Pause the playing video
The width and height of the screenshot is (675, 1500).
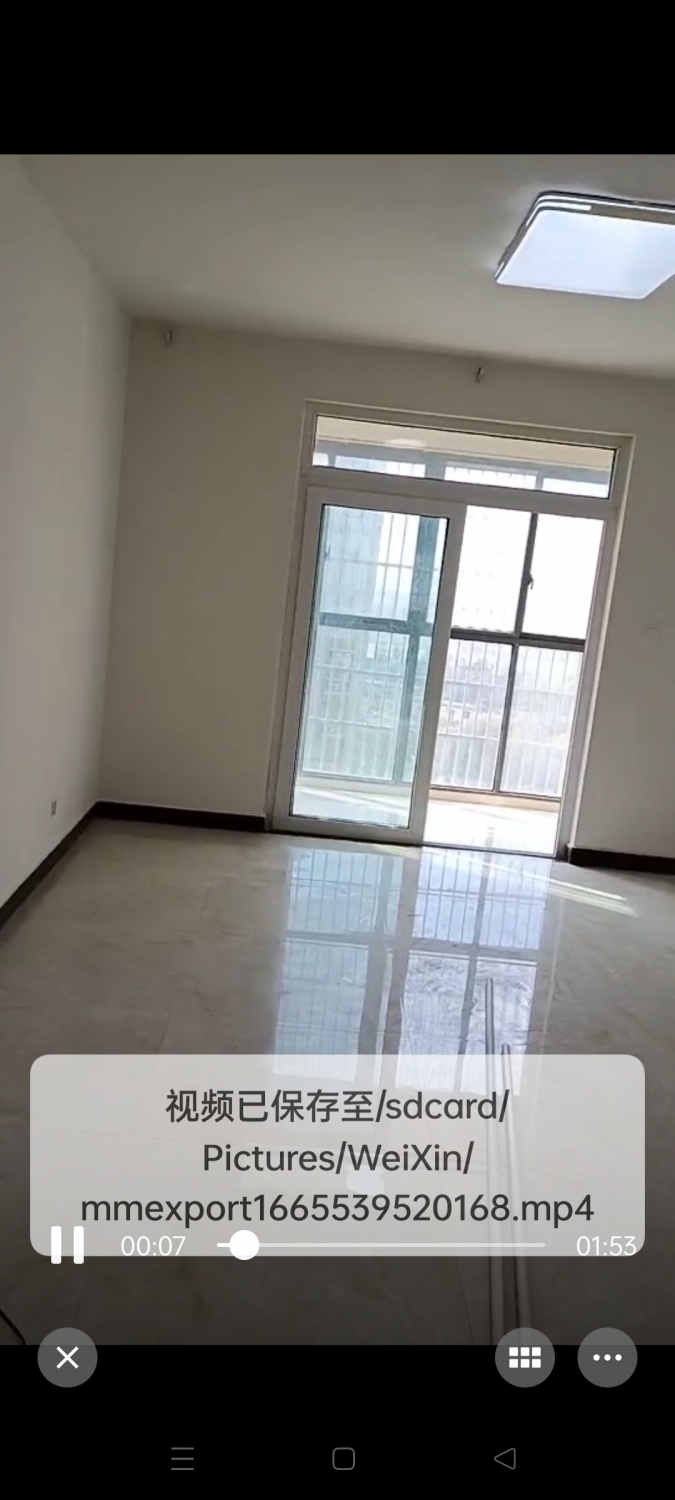[x=67, y=1245]
